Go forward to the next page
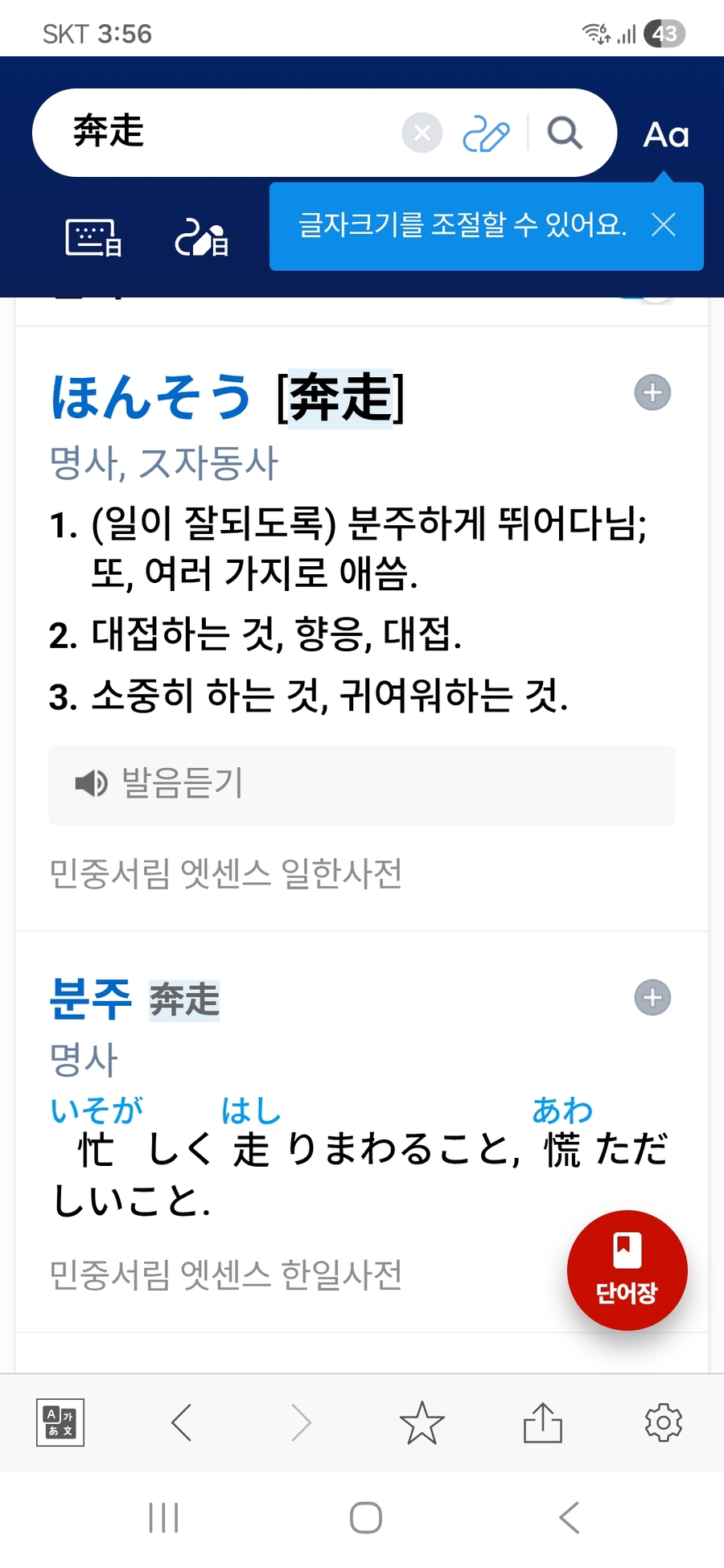This screenshot has width=724, height=1568. pyautogui.click(x=302, y=1422)
